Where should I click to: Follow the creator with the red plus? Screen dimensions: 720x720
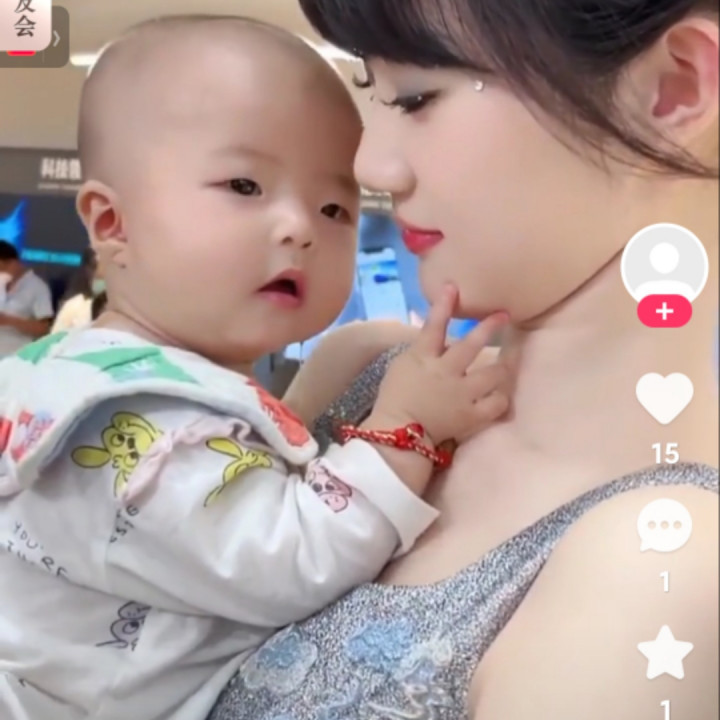[664, 311]
